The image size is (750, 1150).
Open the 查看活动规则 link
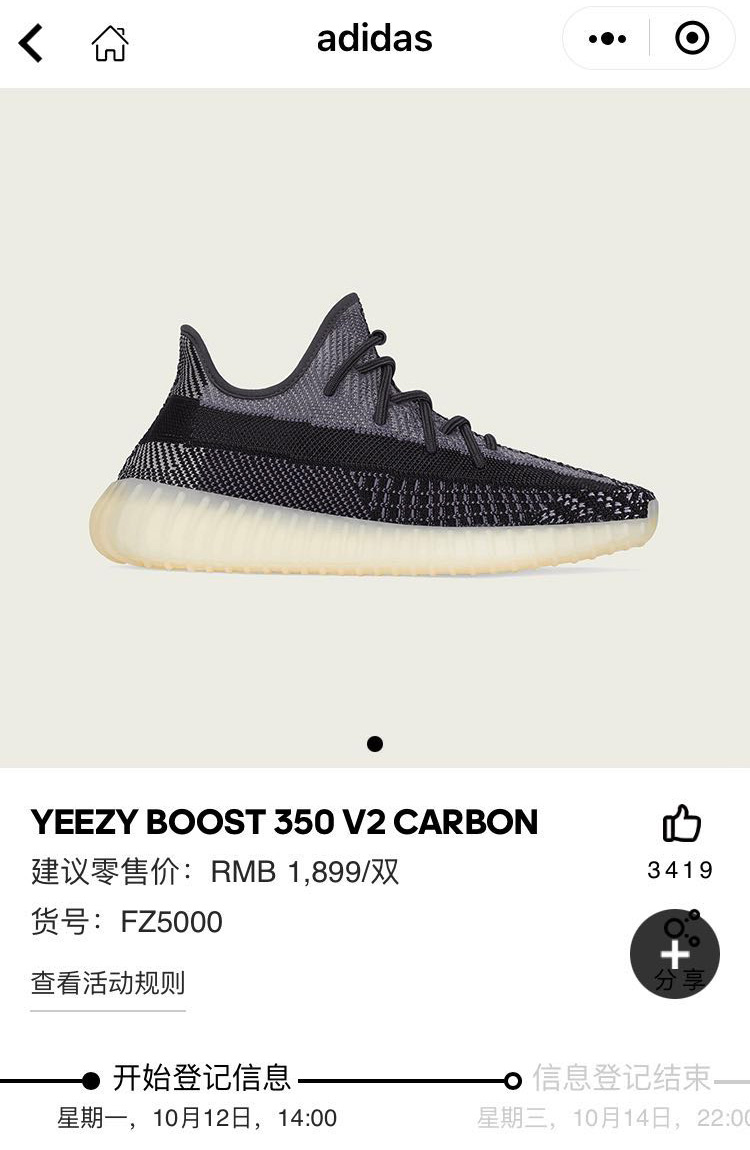(x=108, y=983)
